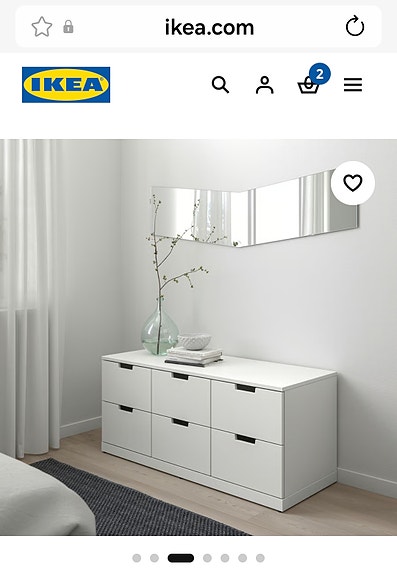Viewport: 397px width, 575px height.
Task: Open the dresser product photo
Action: coord(198,337)
